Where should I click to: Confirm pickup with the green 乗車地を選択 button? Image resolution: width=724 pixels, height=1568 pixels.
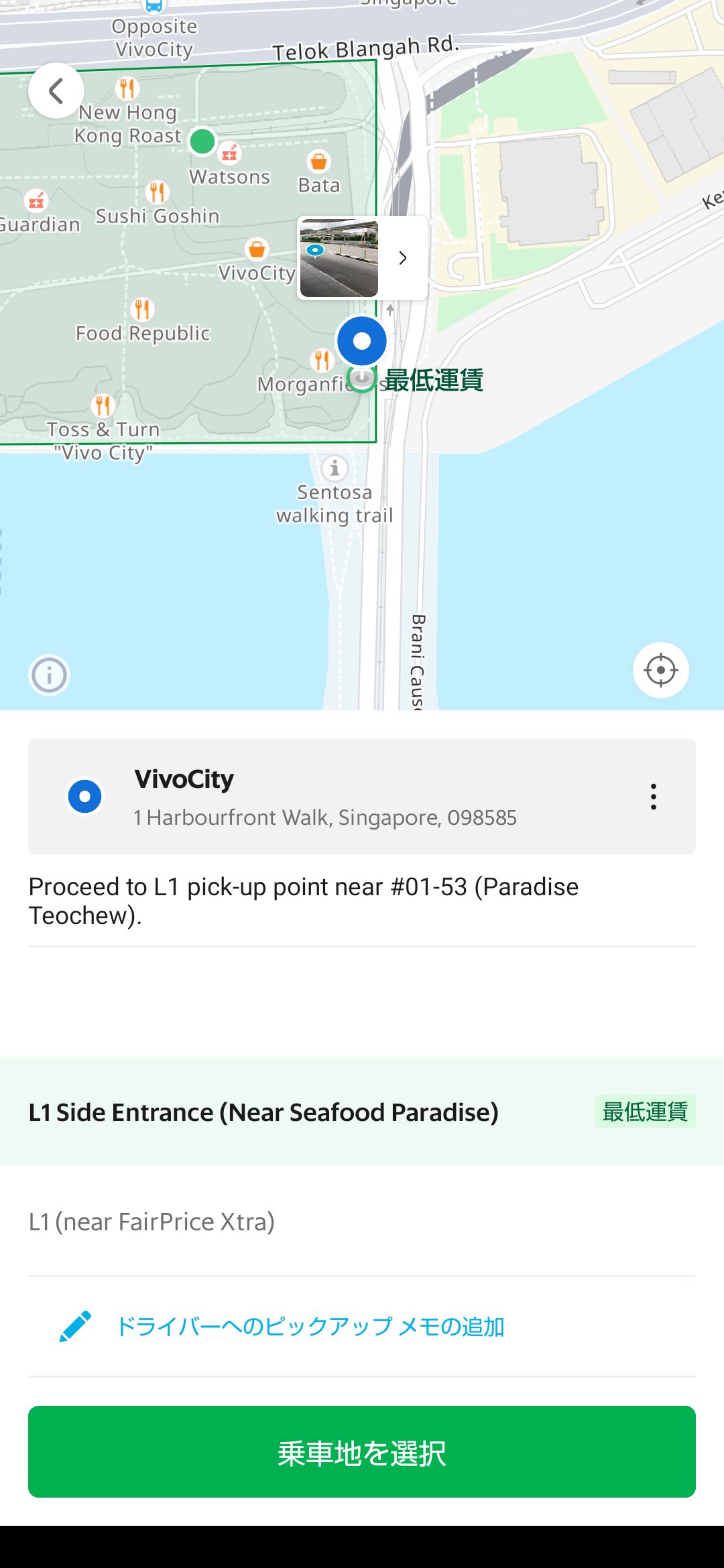tap(362, 1451)
